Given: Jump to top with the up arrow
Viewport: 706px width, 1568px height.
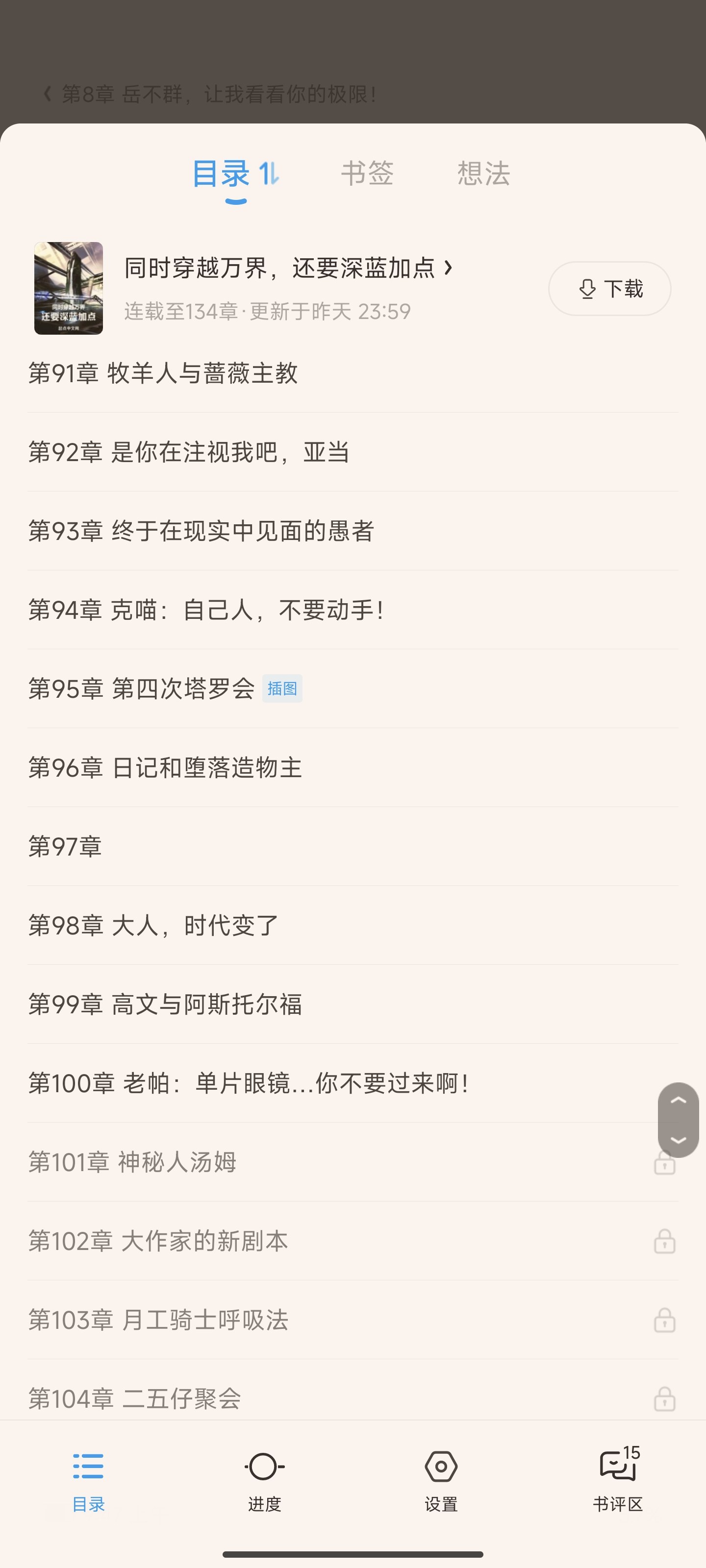Looking at the screenshot, I should click(x=678, y=1101).
